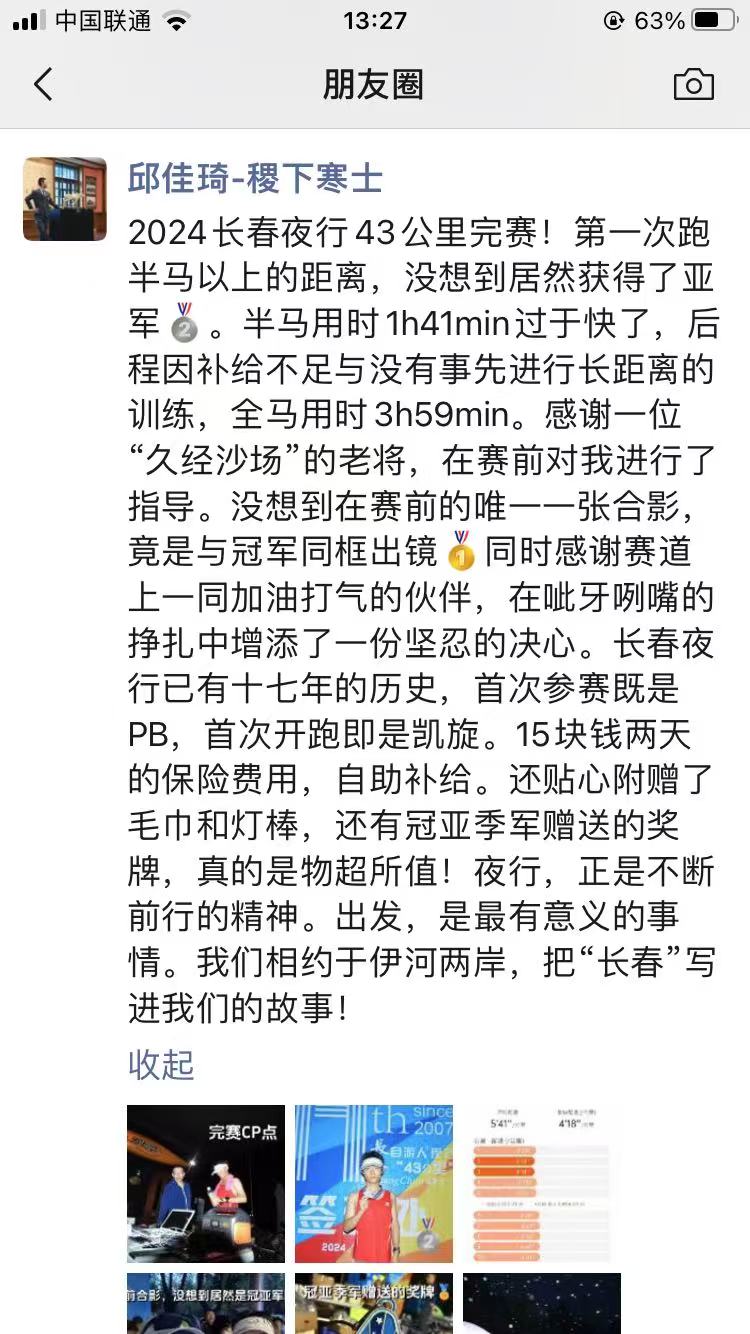Screen dimensions: 750x1334
Task: Open the dark starry night photo
Action: 541,1304
